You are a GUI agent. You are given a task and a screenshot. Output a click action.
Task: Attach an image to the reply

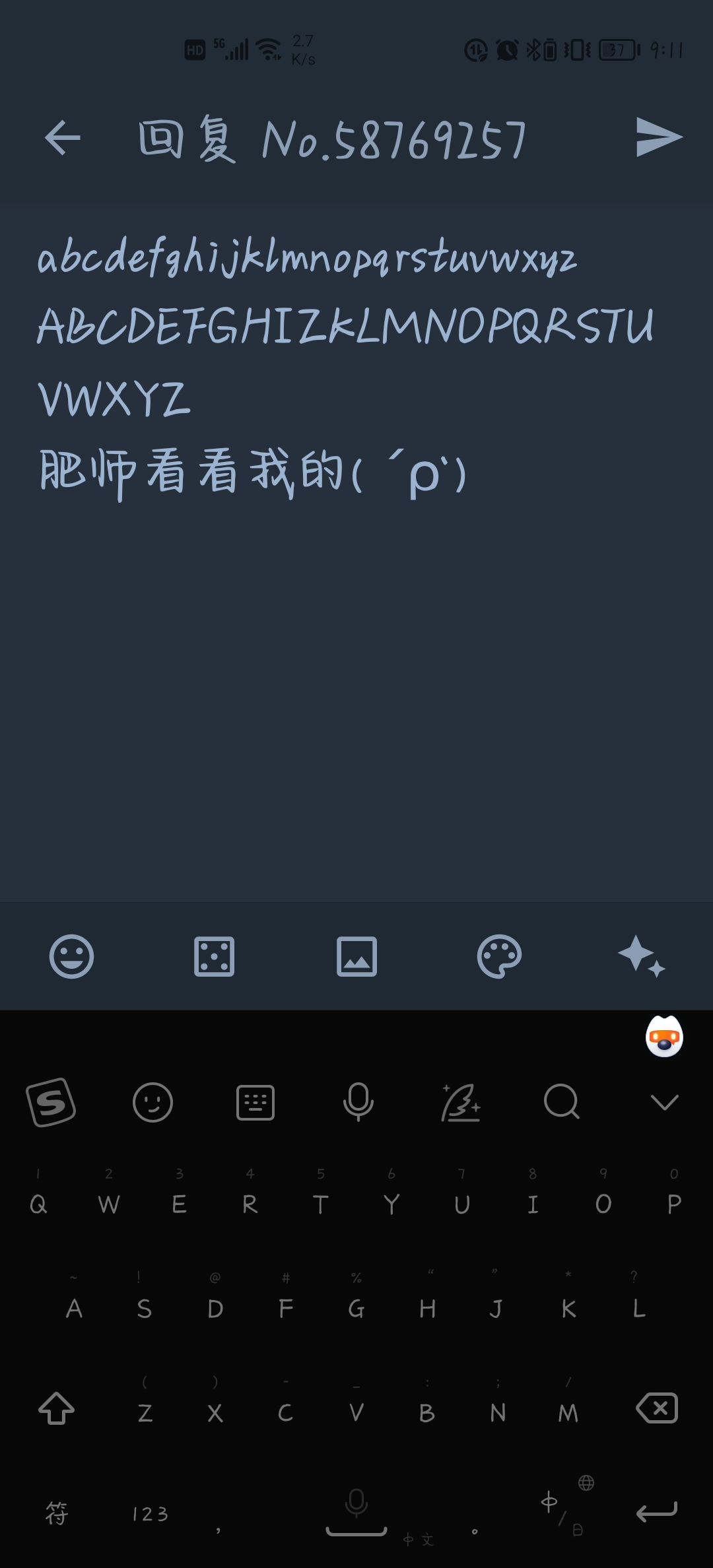356,956
